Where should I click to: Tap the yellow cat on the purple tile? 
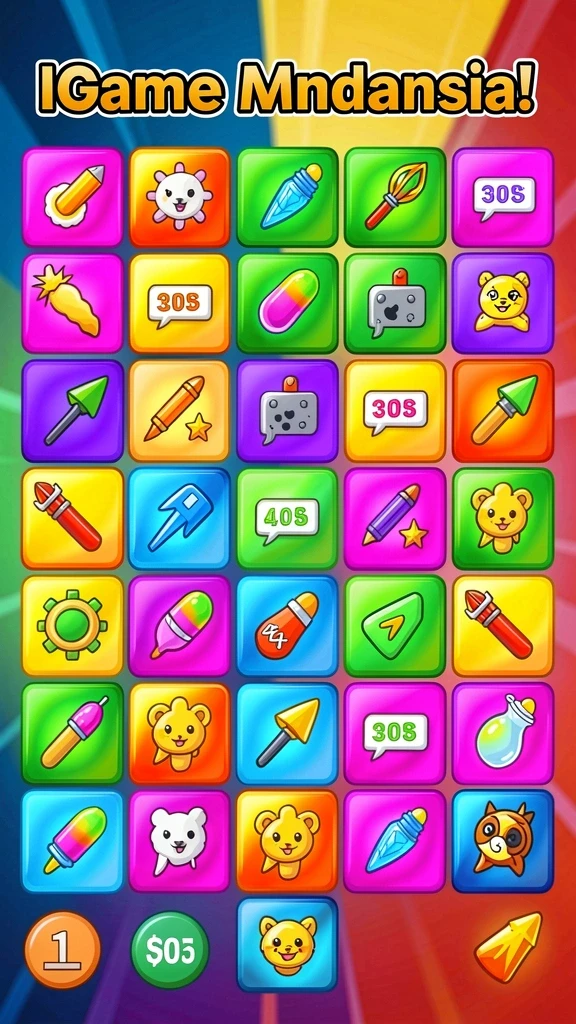point(503,304)
